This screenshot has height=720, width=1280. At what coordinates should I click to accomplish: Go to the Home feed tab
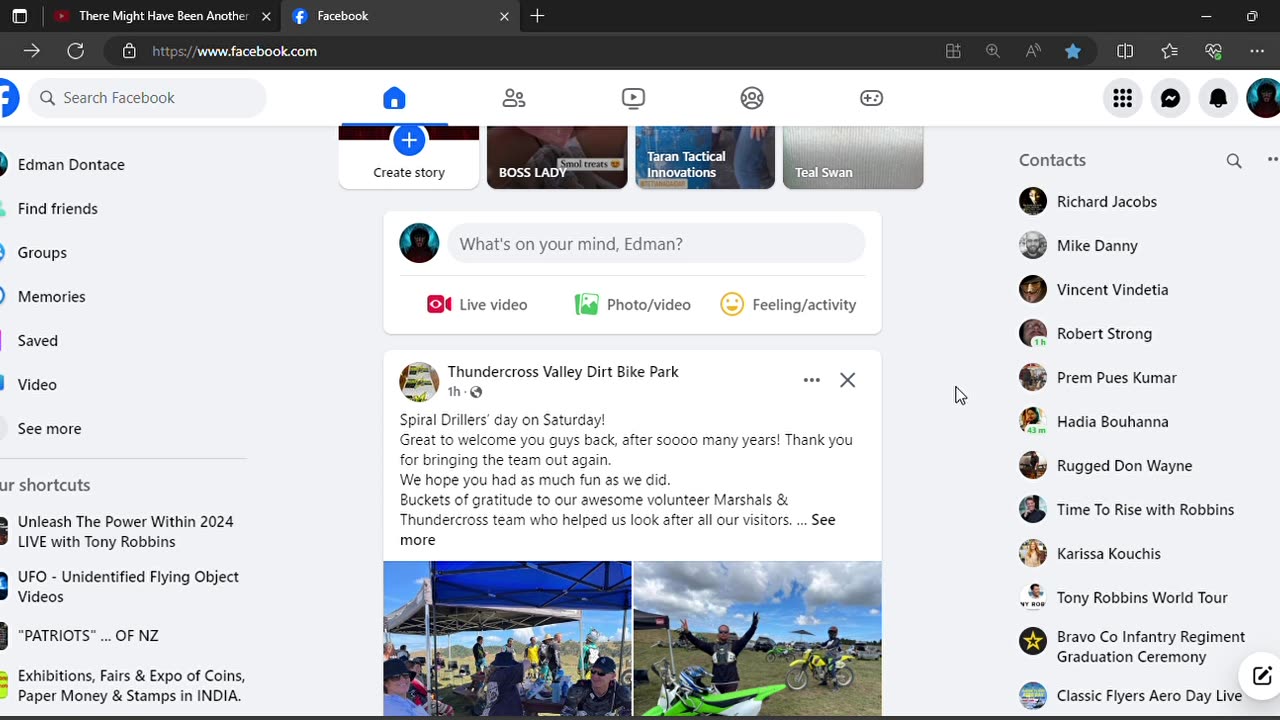point(394,98)
